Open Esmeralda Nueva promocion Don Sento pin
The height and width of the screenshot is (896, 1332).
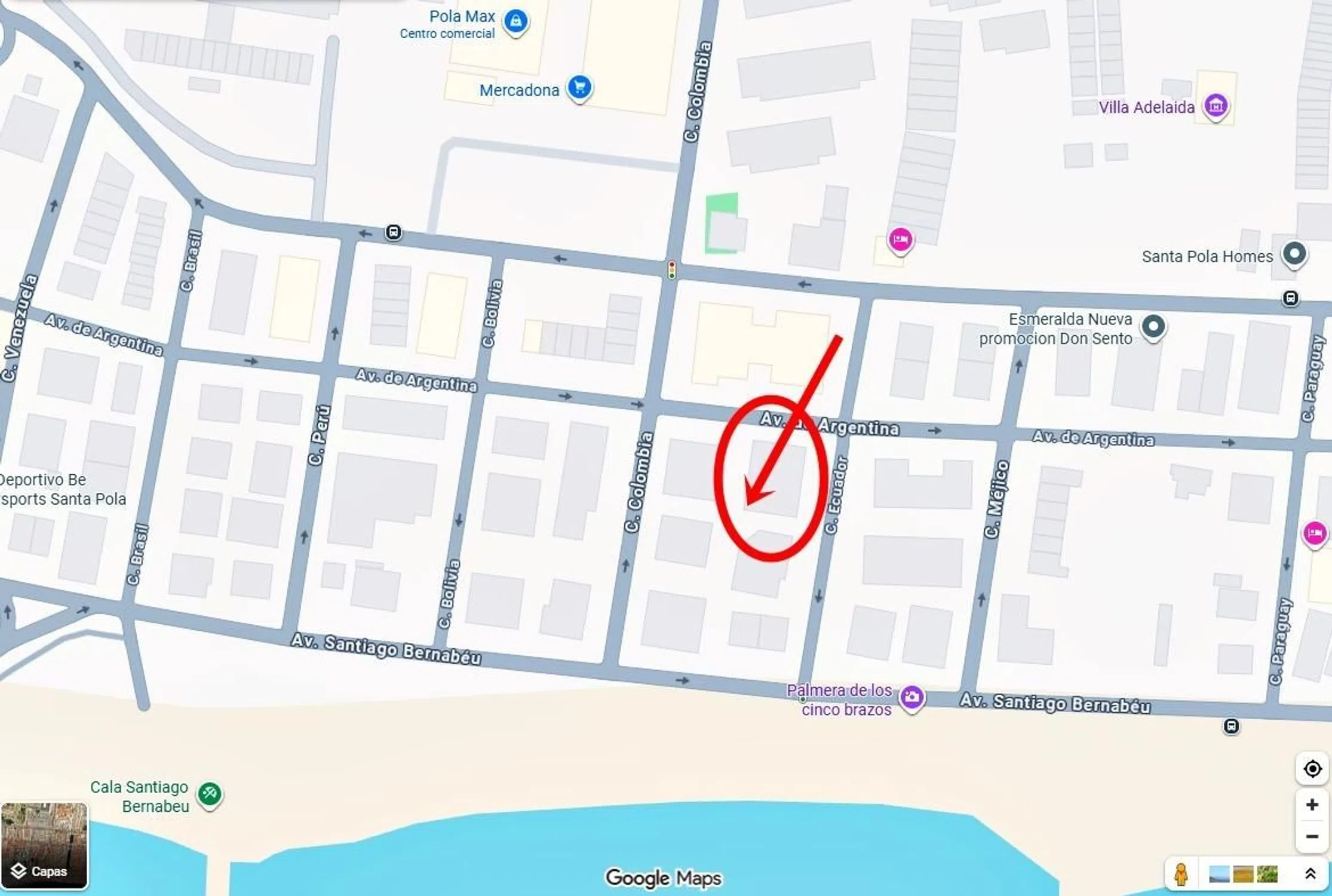point(1153,327)
